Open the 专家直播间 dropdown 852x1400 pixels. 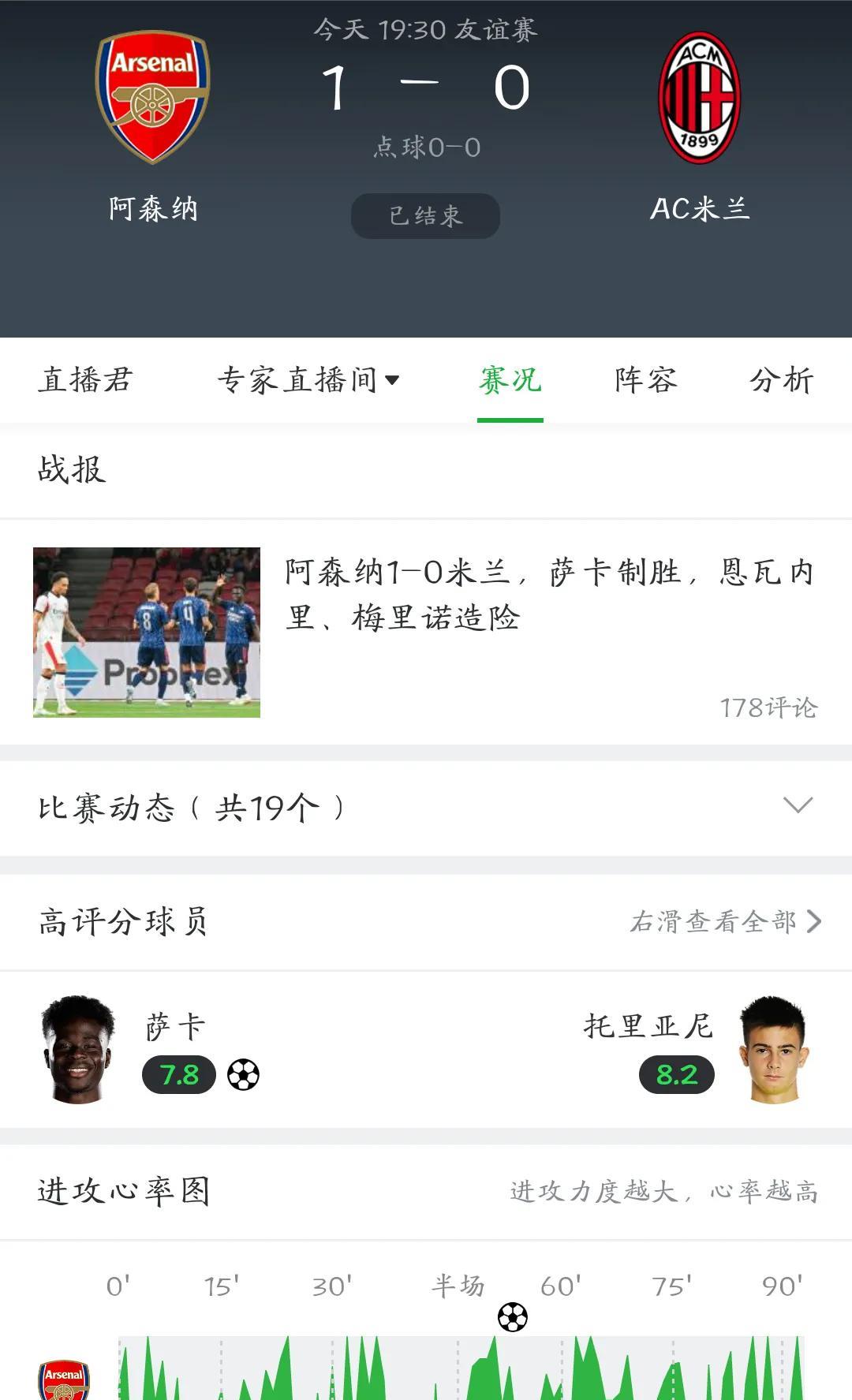(308, 380)
